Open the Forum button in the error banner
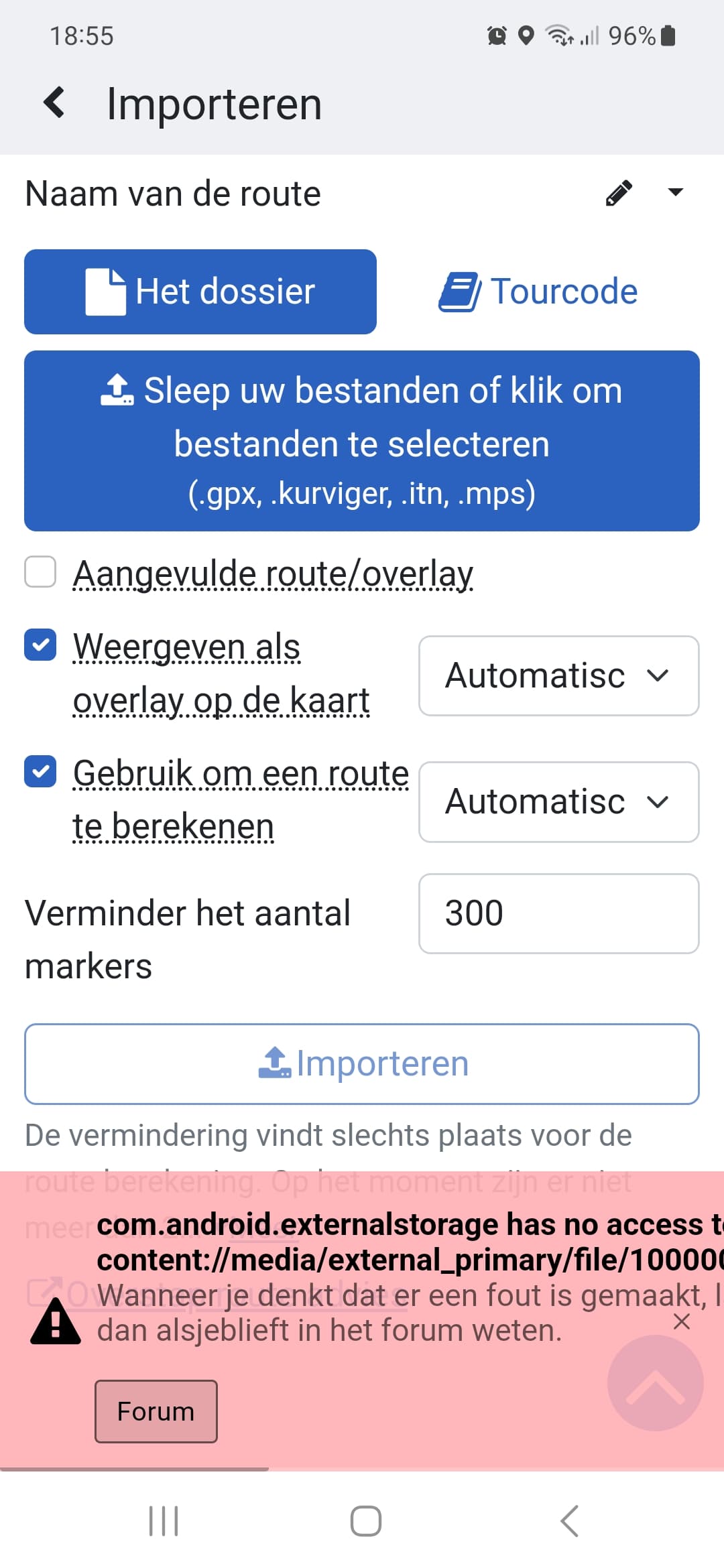724x1568 pixels. 156,1411
